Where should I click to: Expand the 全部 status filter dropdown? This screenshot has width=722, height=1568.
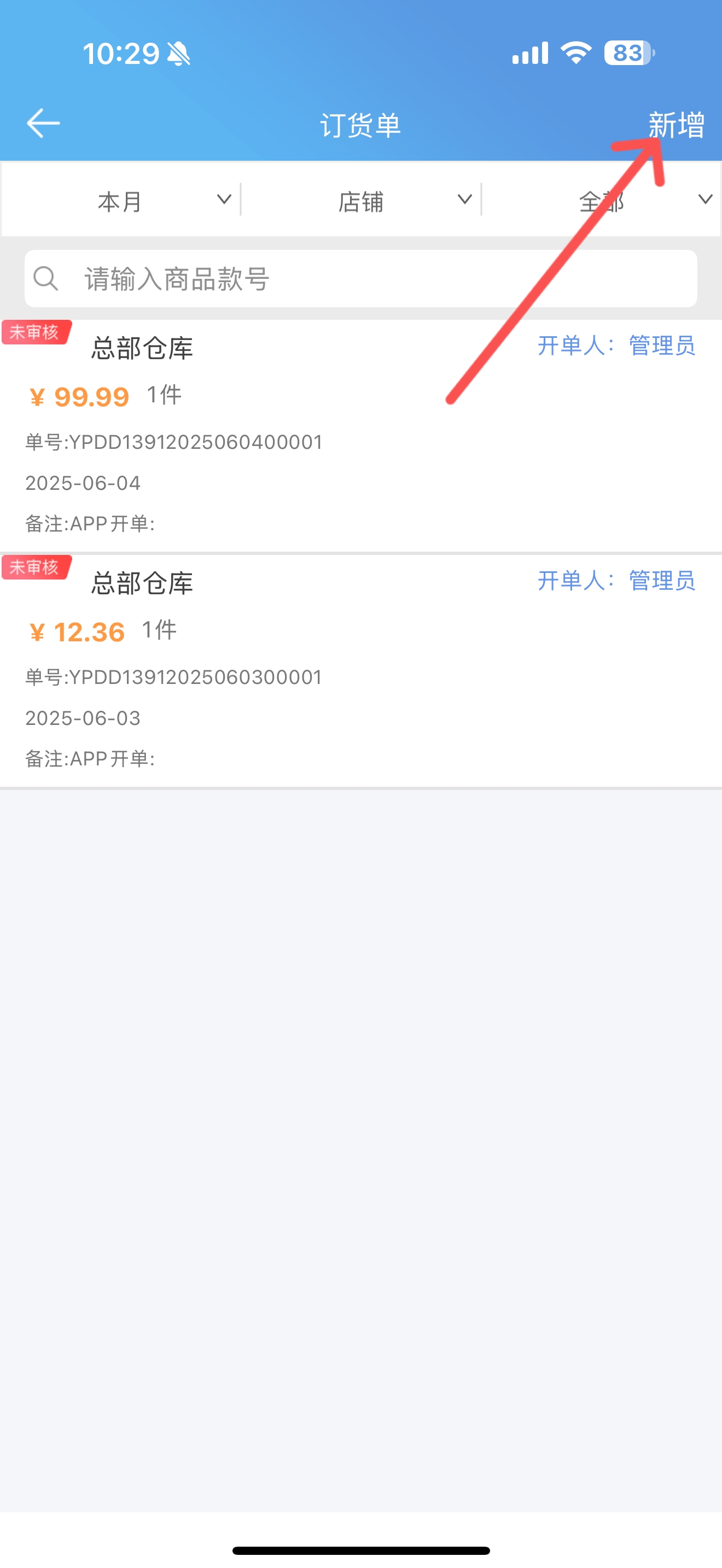click(x=602, y=200)
